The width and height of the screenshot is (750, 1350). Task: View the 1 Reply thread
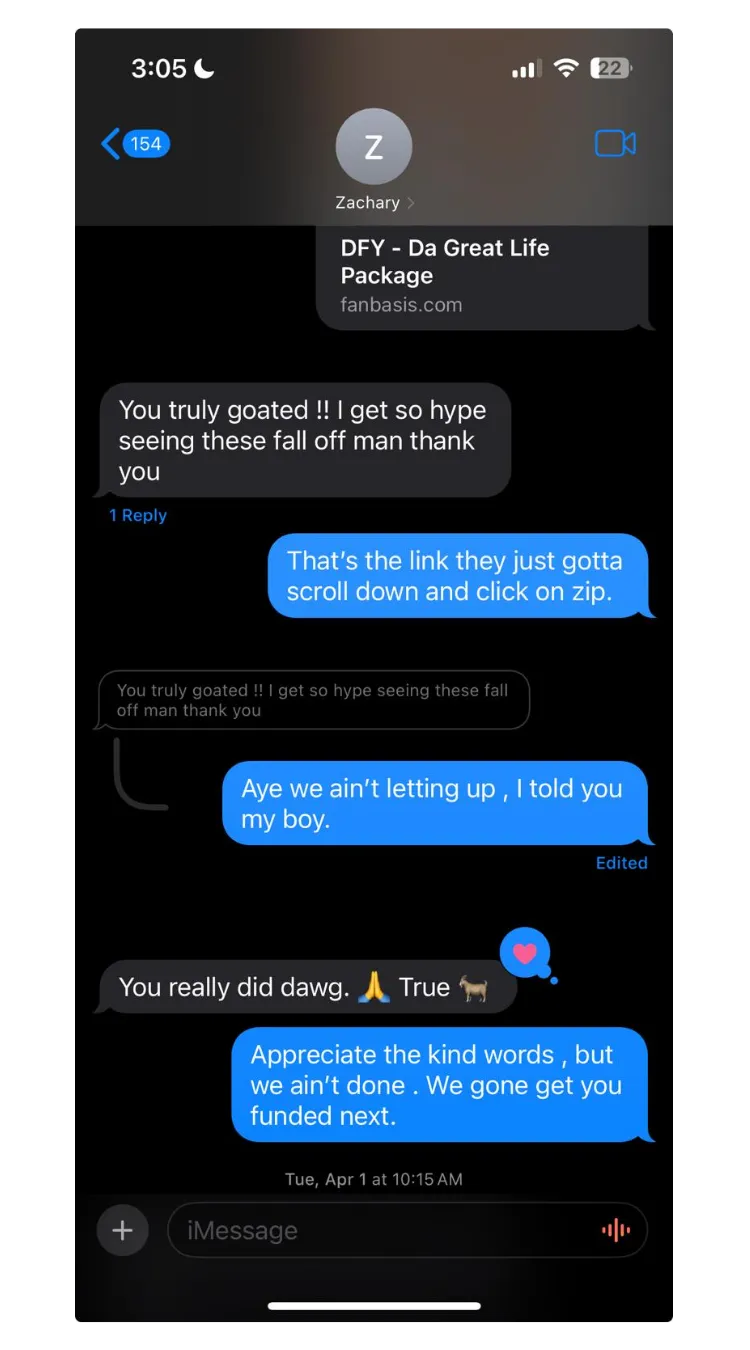tap(138, 516)
